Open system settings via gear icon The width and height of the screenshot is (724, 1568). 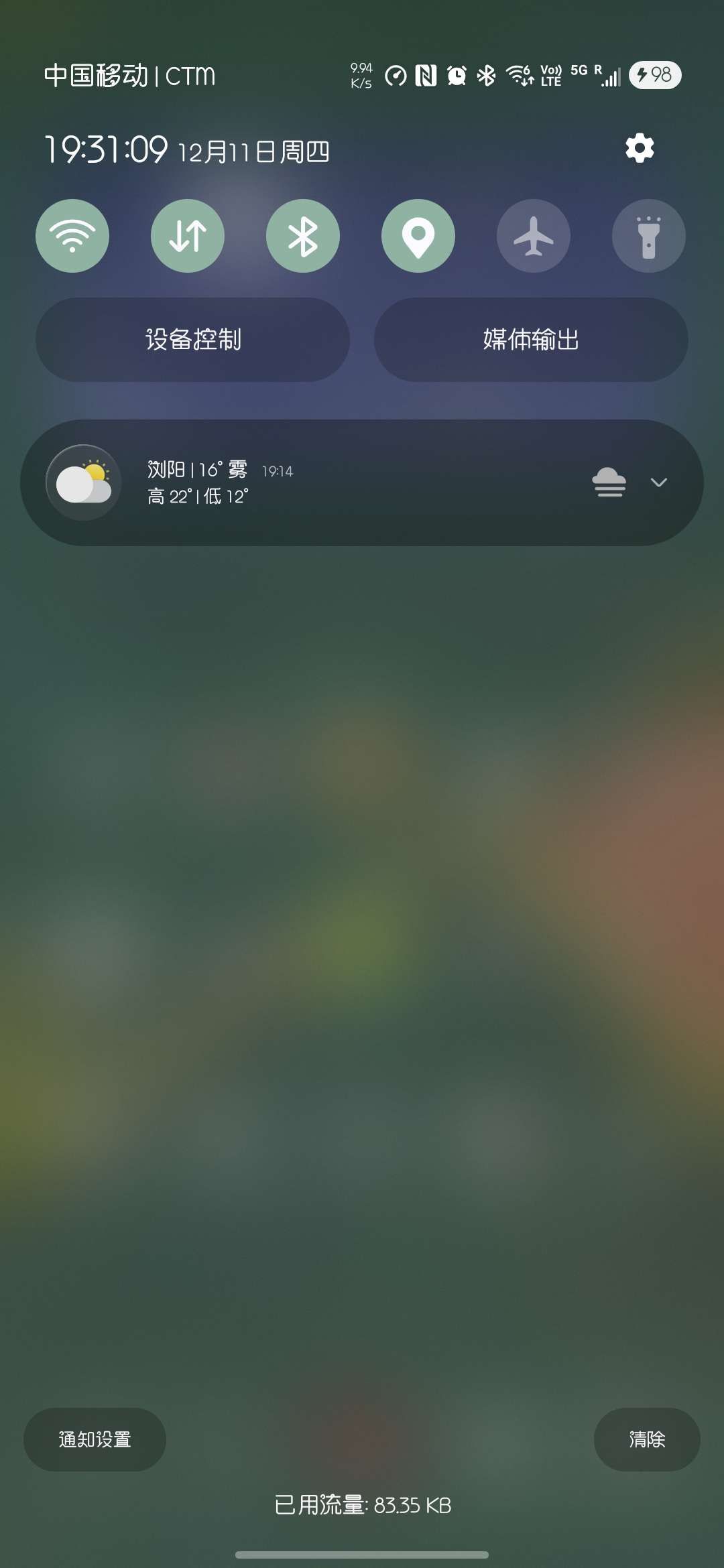640,146
